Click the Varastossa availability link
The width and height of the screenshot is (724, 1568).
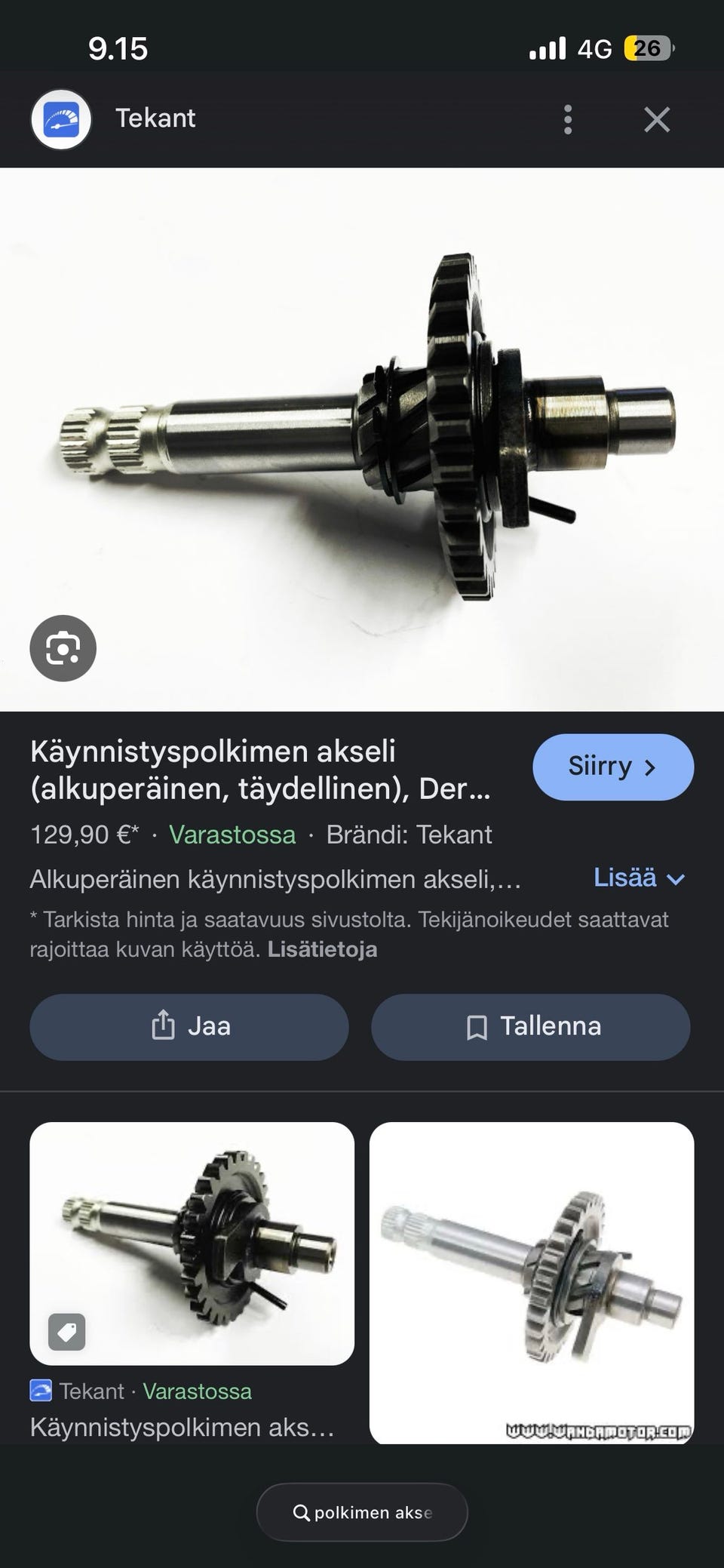point(232,835)
